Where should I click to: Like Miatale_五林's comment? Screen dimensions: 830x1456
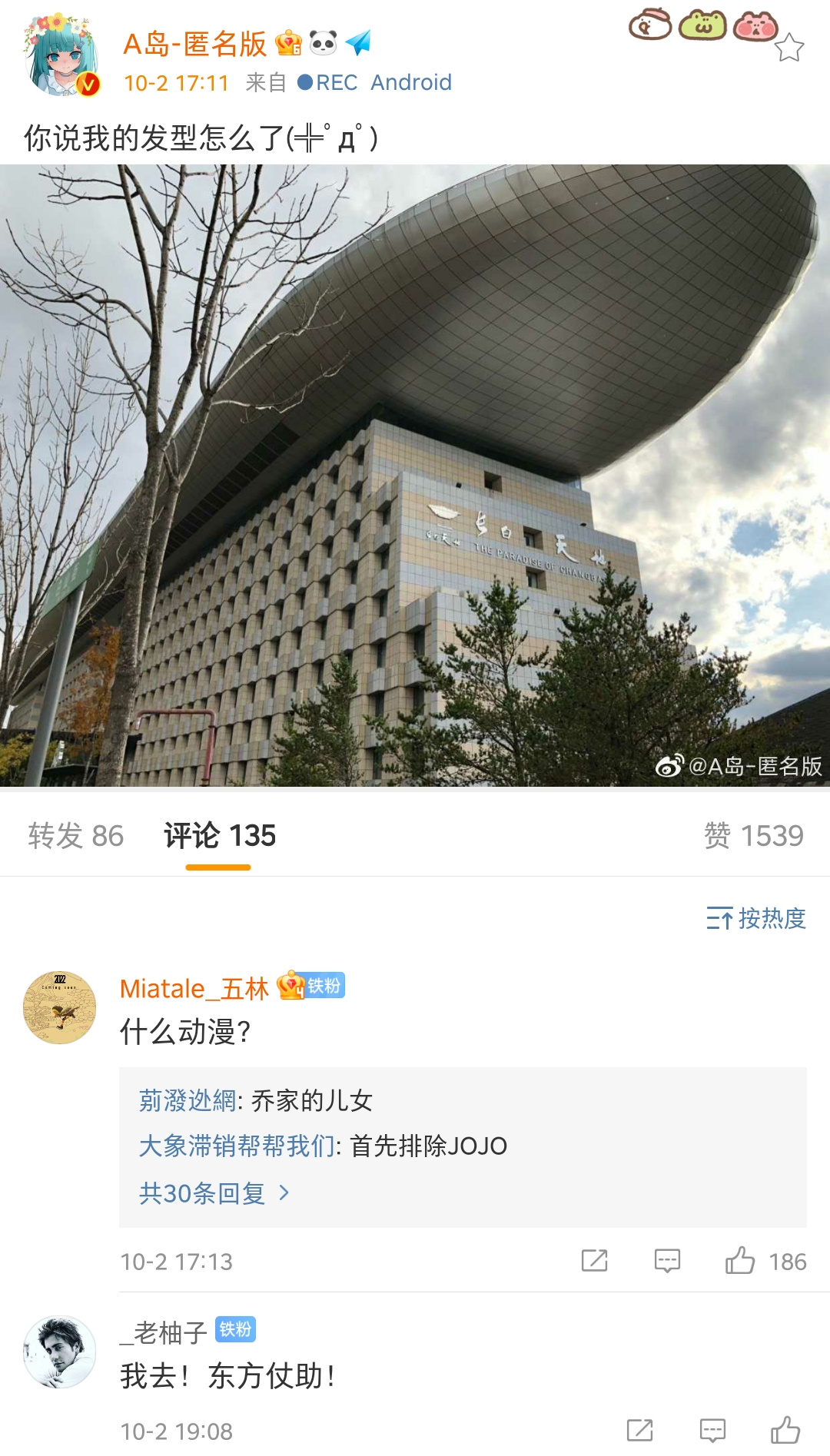coord(741,1261)
